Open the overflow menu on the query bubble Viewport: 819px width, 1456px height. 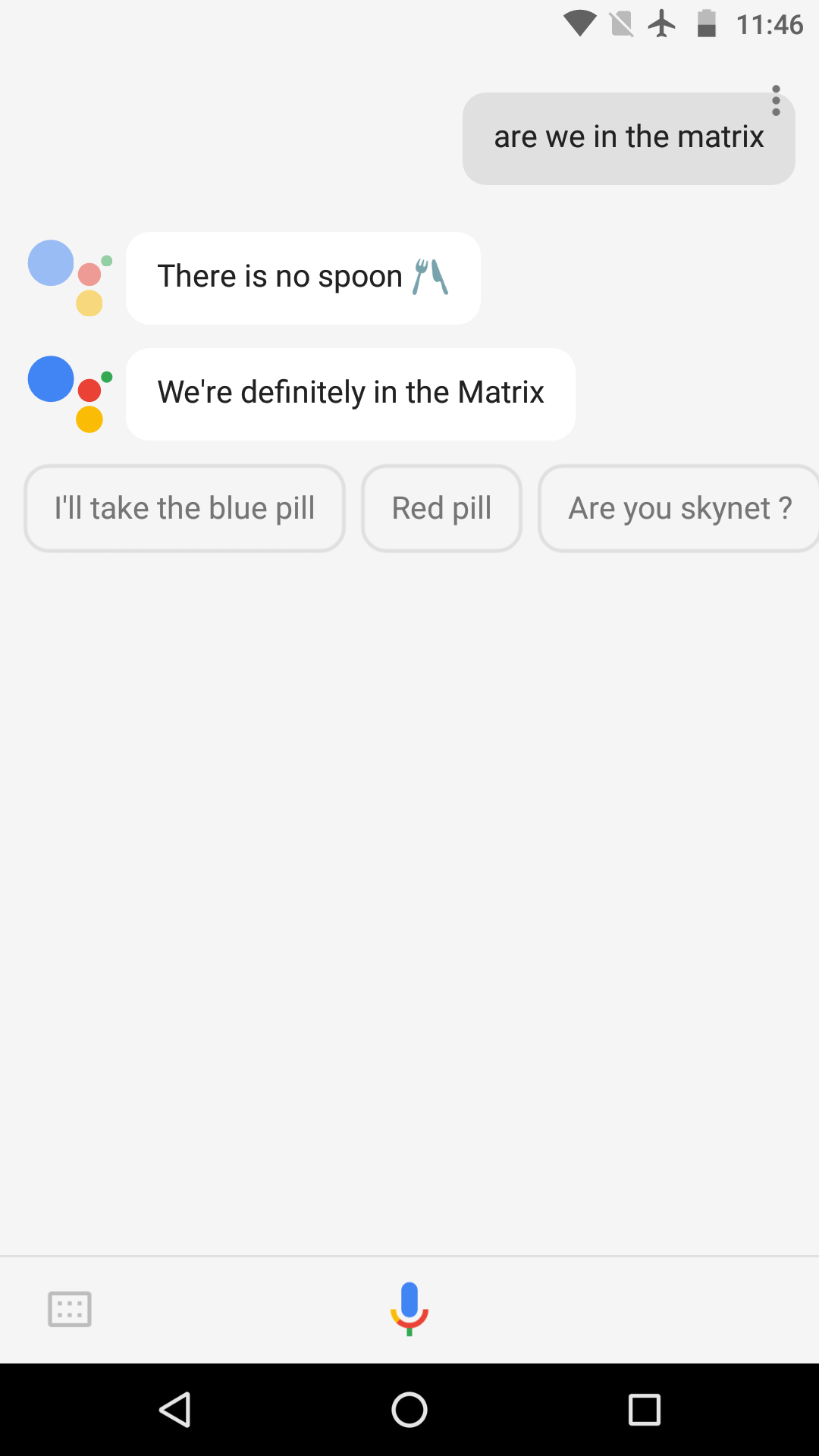click(x=776, y=99)
